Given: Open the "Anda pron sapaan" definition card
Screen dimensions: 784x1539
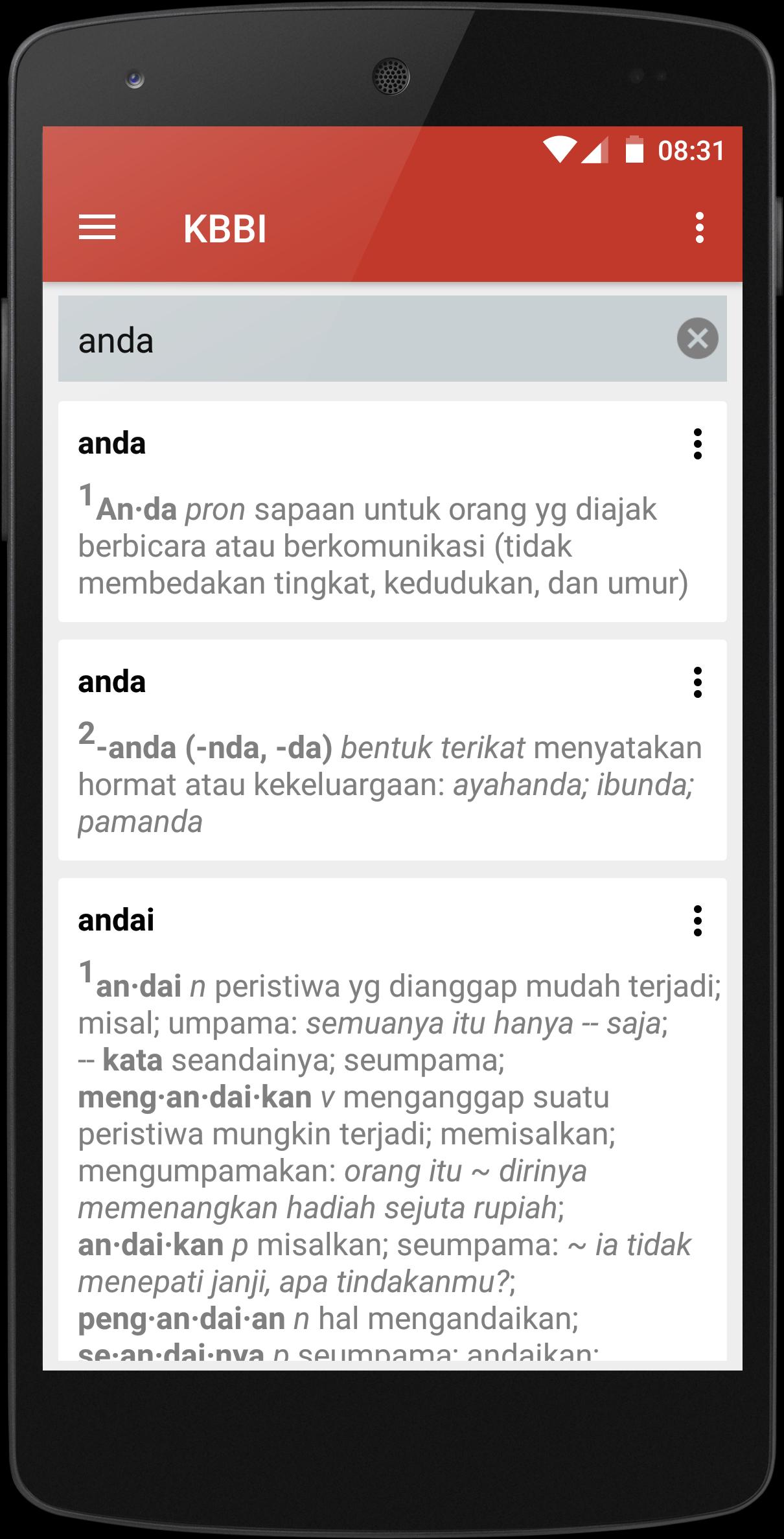Looking at the screenshot, I should [x=393, y=512].
